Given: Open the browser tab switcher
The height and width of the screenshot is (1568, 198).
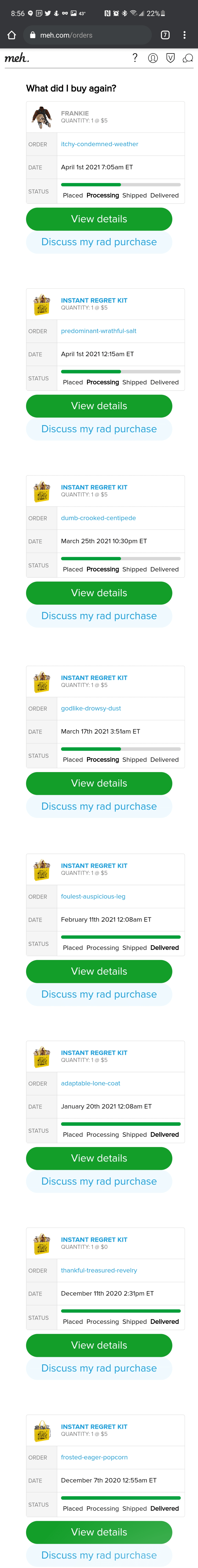Looking at the screenshot, I should (165, 35).
